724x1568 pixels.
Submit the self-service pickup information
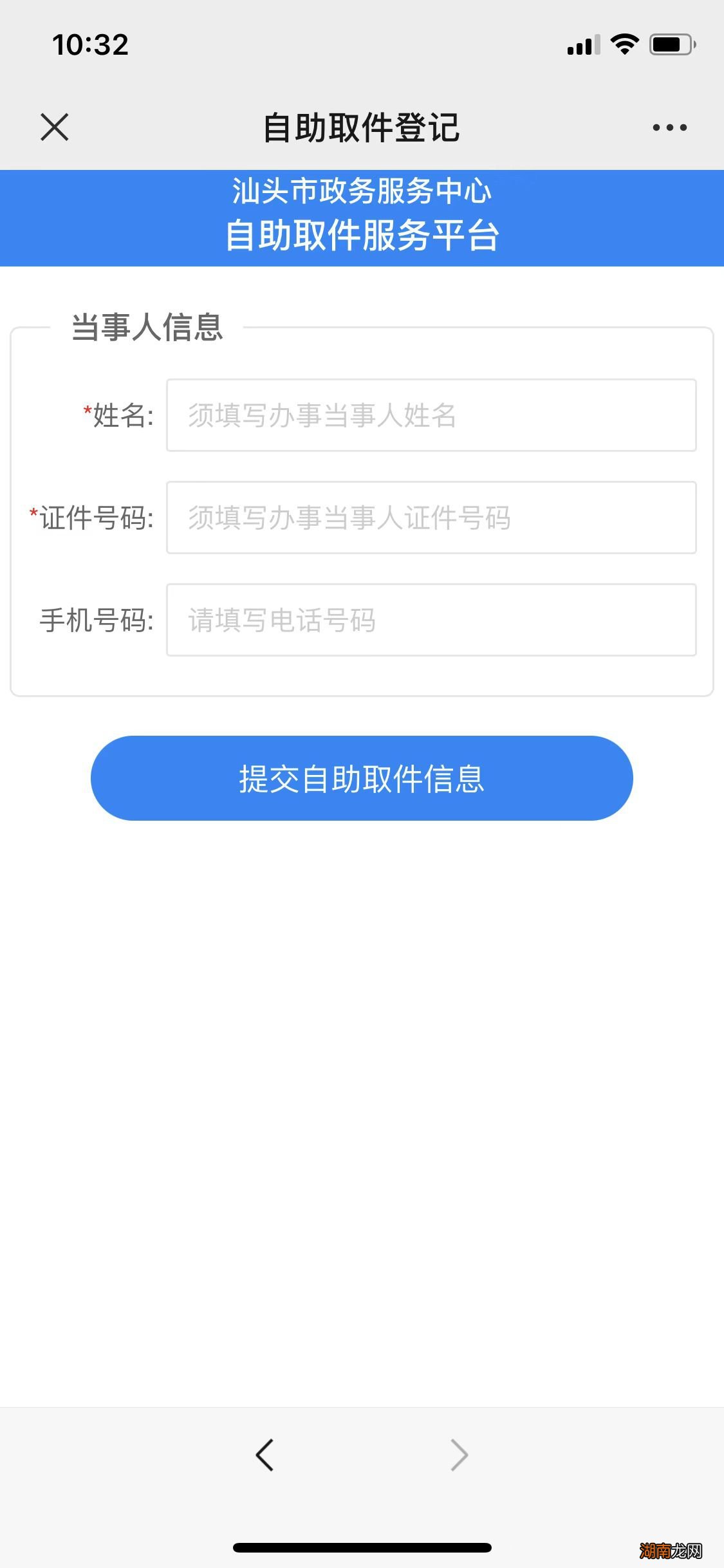[362, 778]
